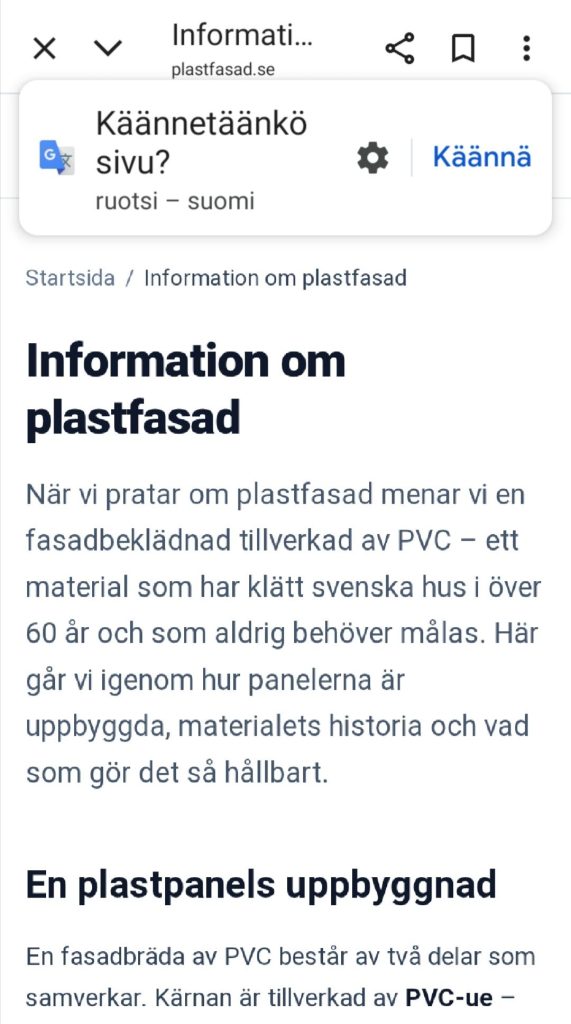Minimize the tab with the down chevron

[108, 48]
